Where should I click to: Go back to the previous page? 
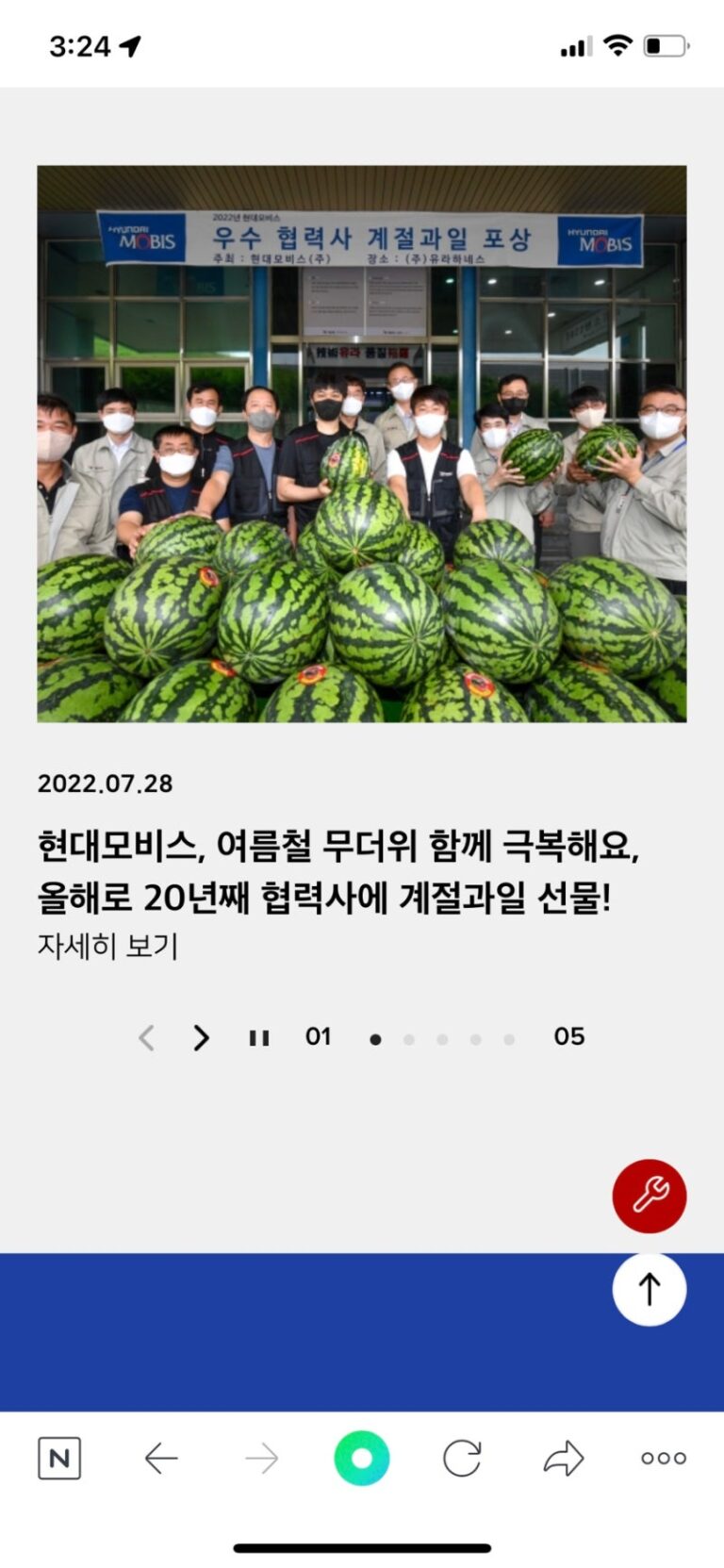tap(161, 1458)
